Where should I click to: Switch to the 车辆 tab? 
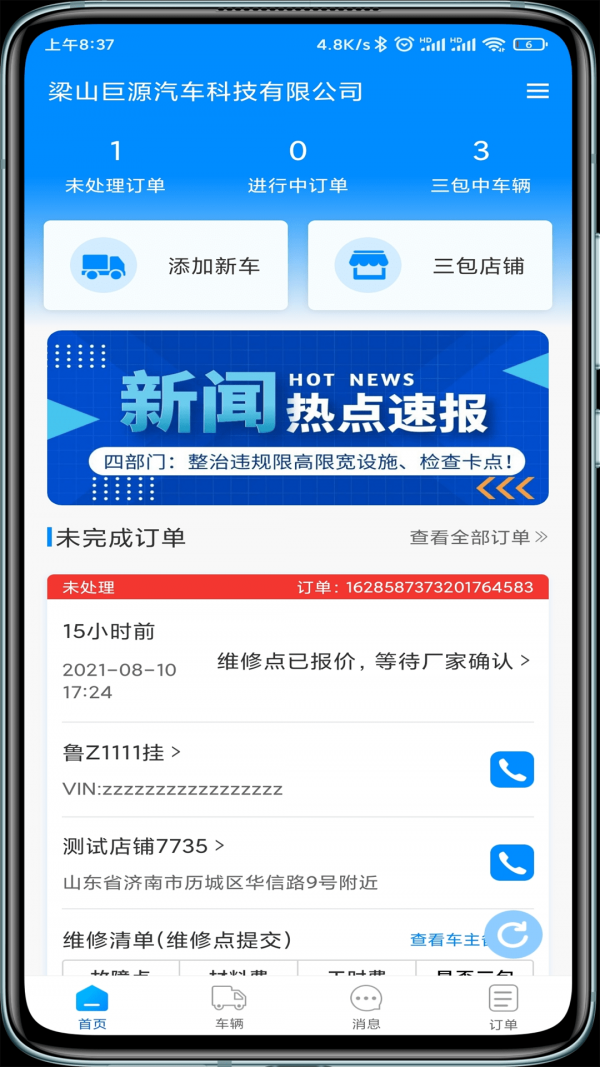click(229, 1006)
